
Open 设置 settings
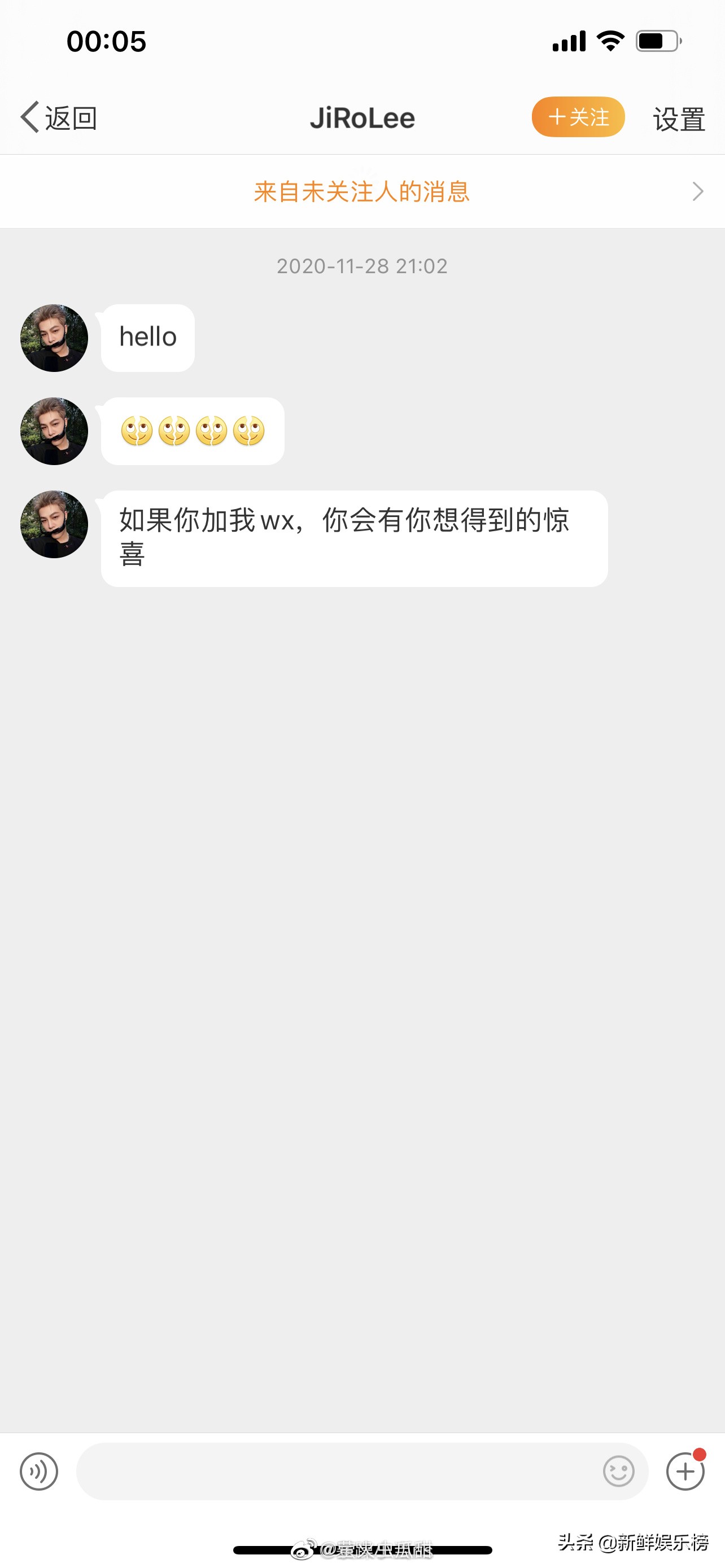679,118
